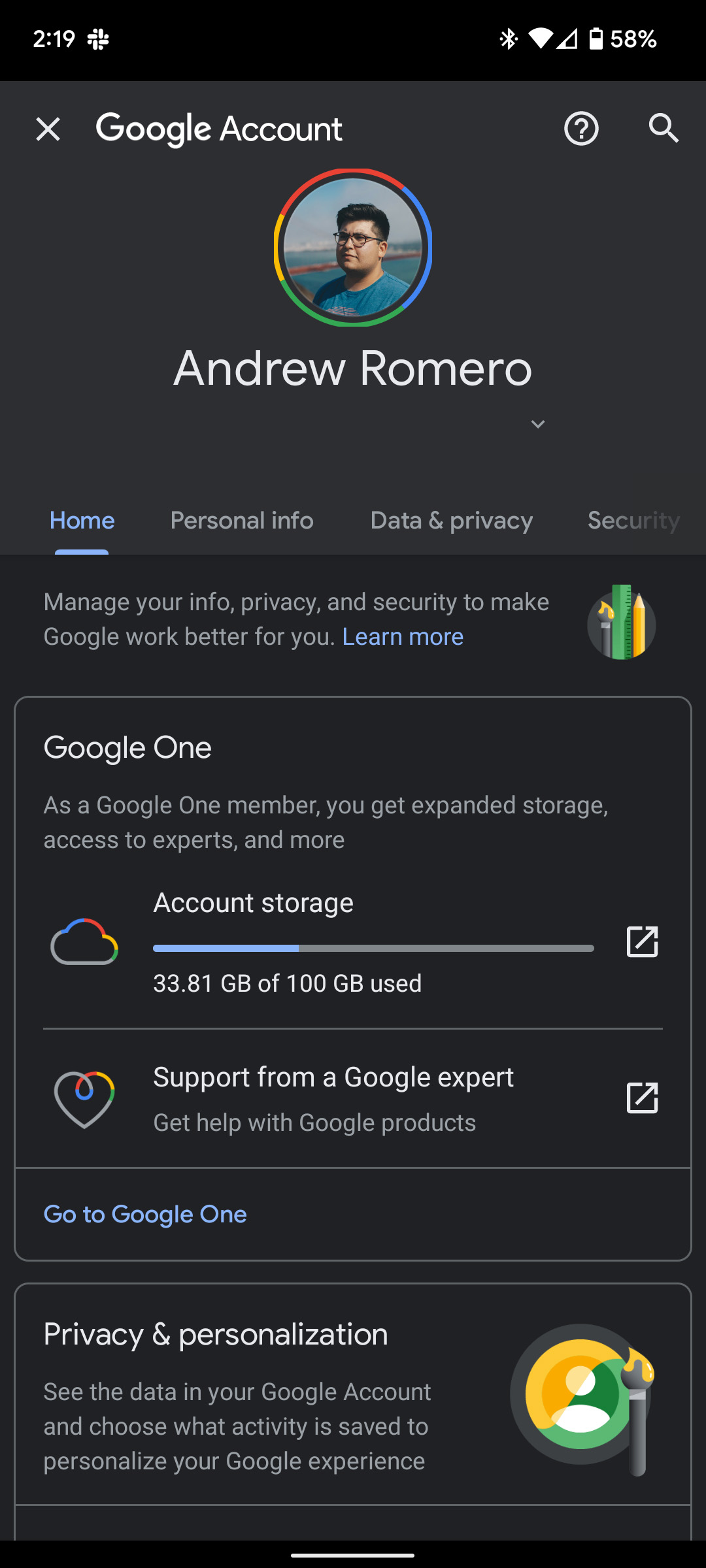Switch to the Personal info tab
The width and height of the screenshot is (706, 1568).
pyautogui.click(x=241, y=521)
